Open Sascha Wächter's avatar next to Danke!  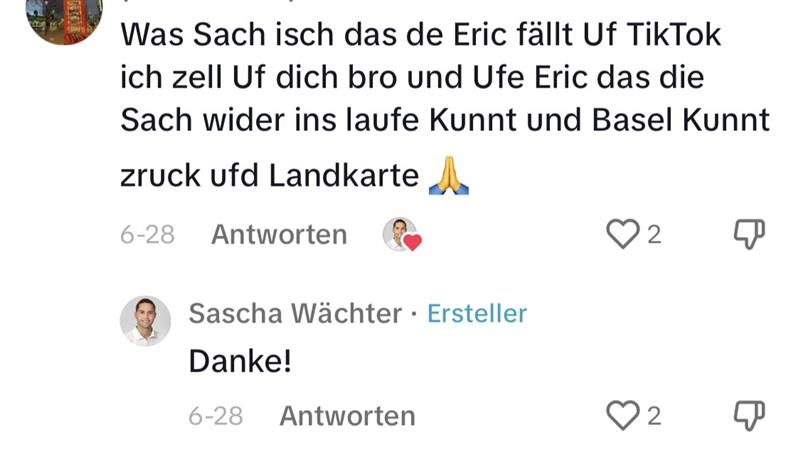(x=146, y=321)
